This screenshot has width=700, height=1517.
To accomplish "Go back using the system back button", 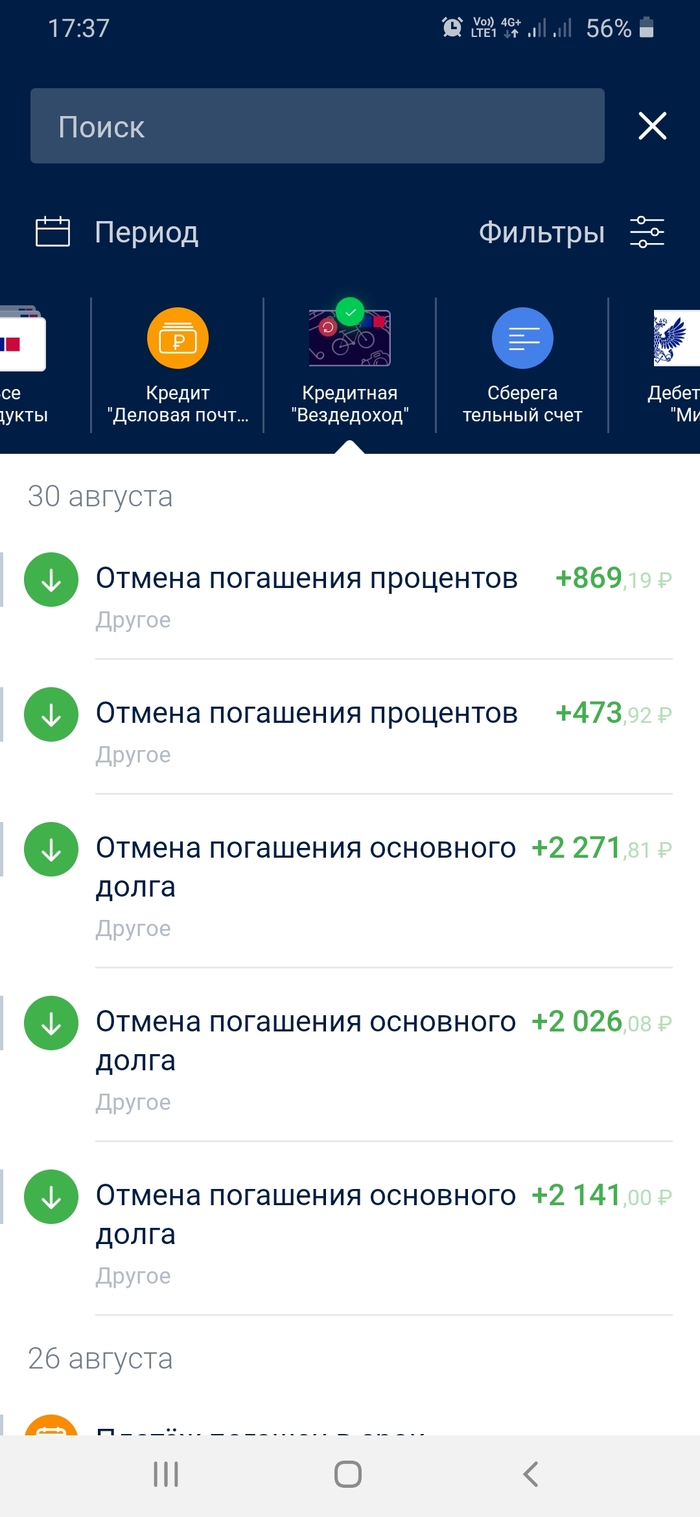I will click(531, 1473).
